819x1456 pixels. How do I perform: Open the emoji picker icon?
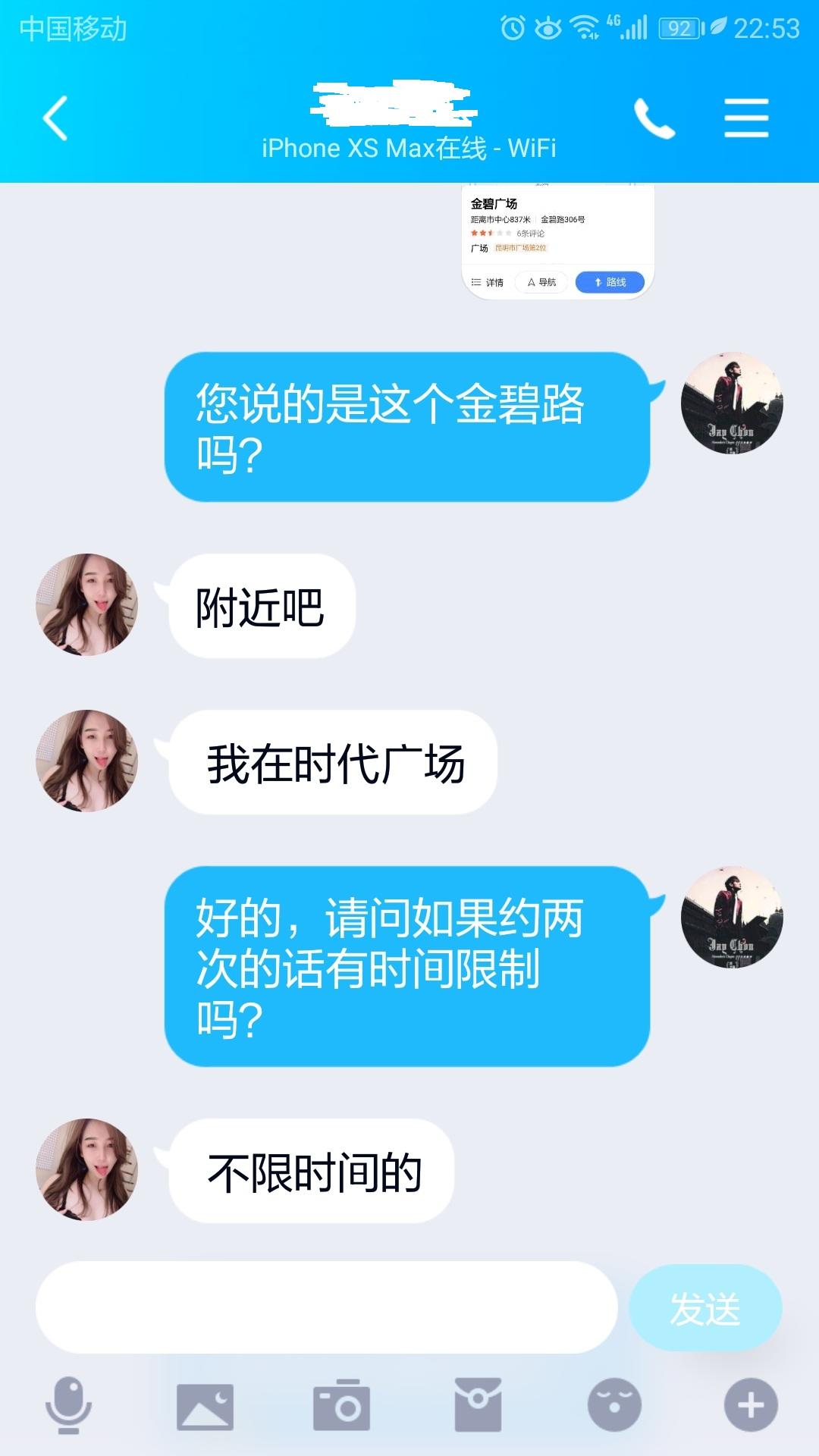(x=612, y=1401)
